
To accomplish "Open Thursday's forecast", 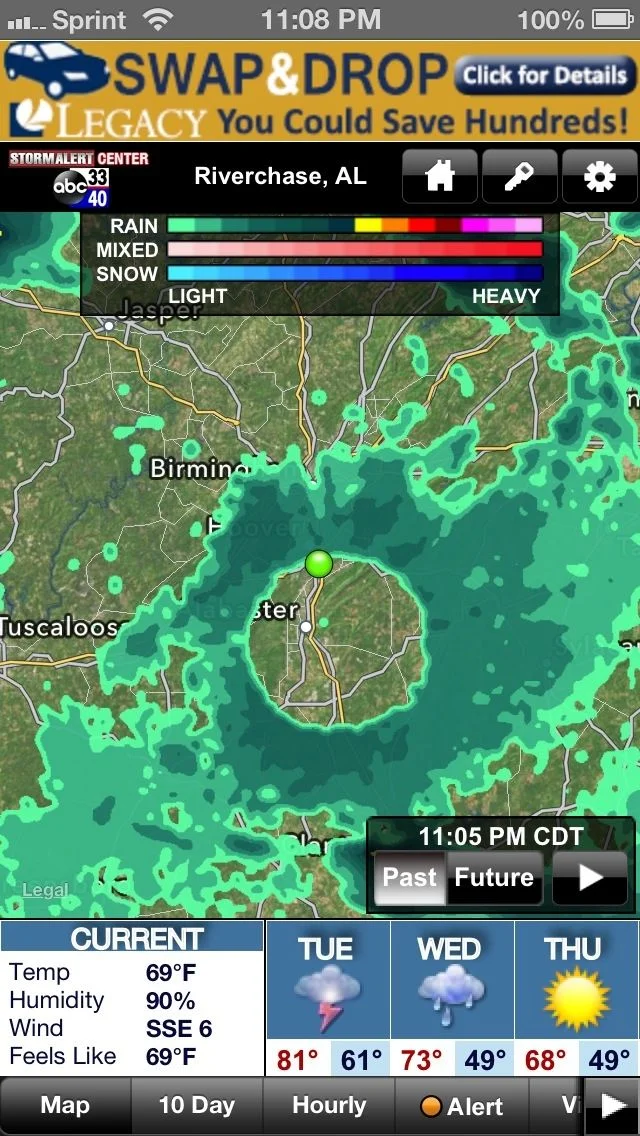I will [575, 998].
